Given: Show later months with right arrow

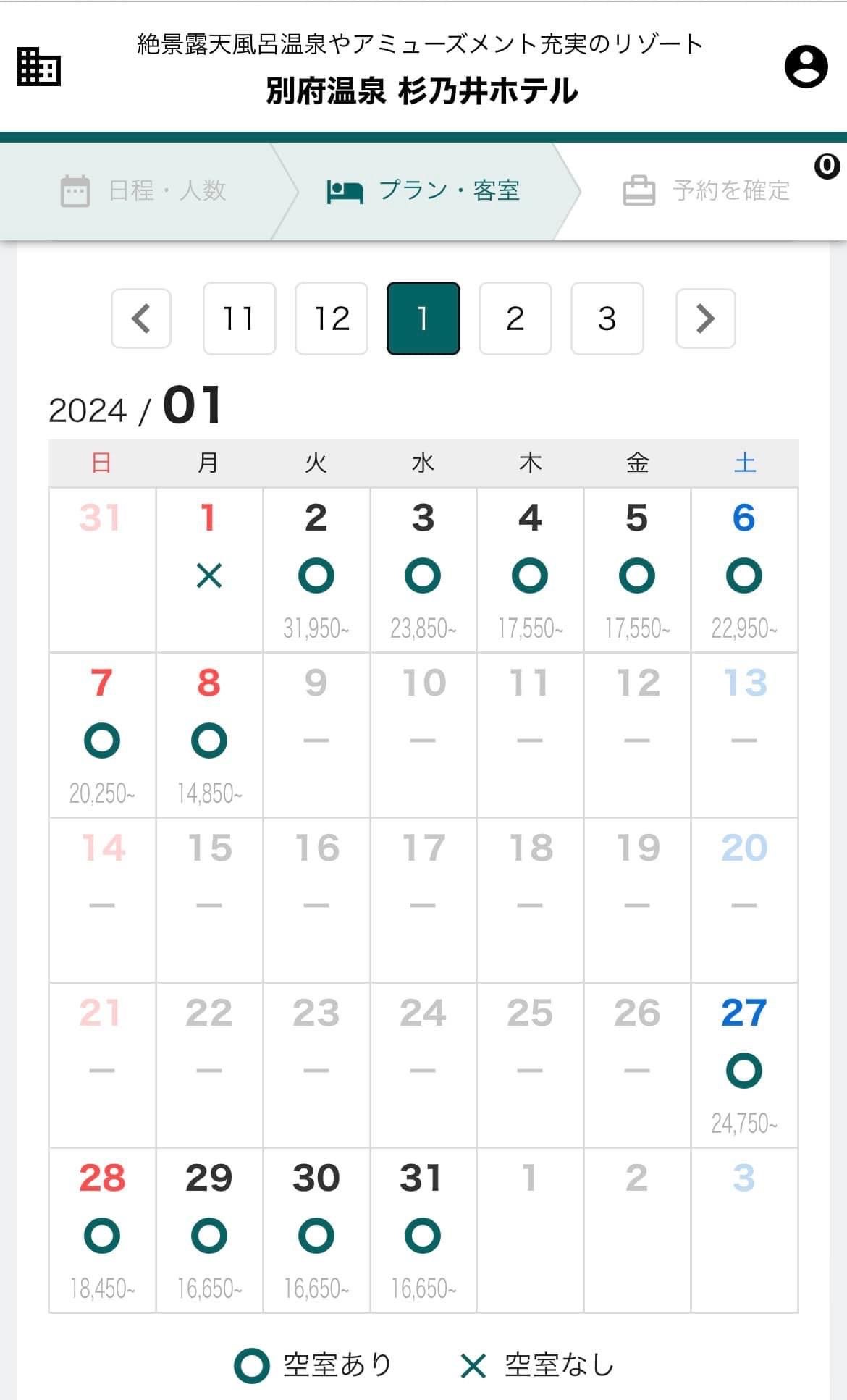Looking at the screenshot, I should [x=705, y=319].
